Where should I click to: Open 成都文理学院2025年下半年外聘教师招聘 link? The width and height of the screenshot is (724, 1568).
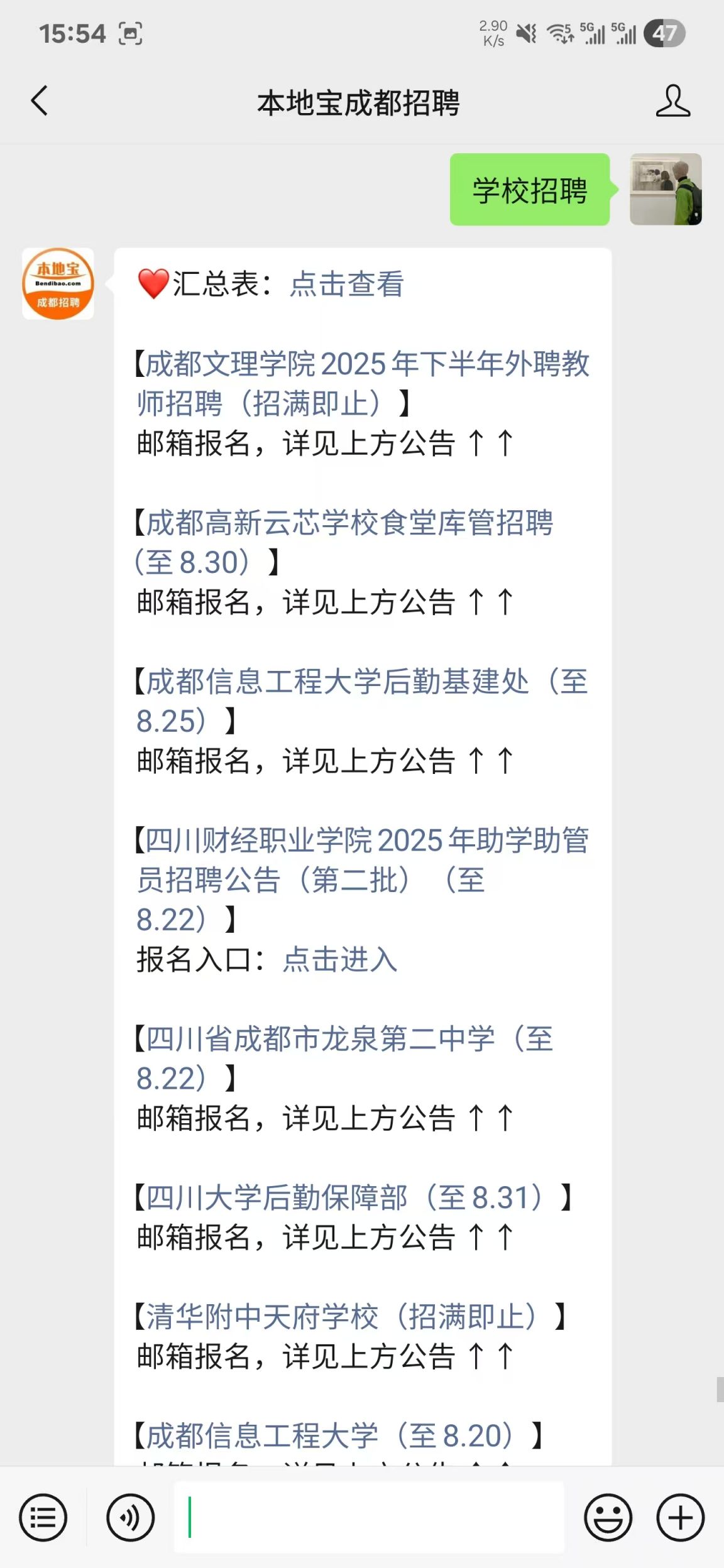coord(363,383)
